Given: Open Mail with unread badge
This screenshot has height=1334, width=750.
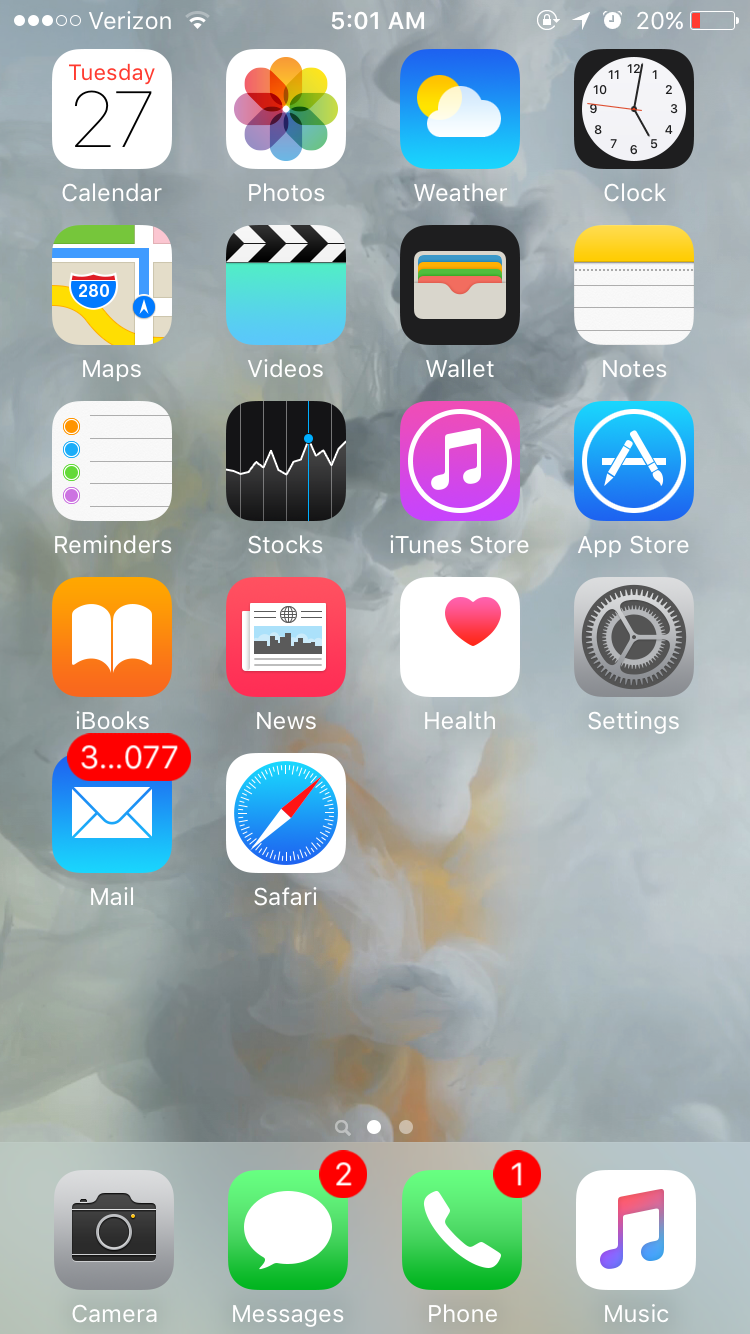Looking at the screenshot, I should tap(112, 813).
